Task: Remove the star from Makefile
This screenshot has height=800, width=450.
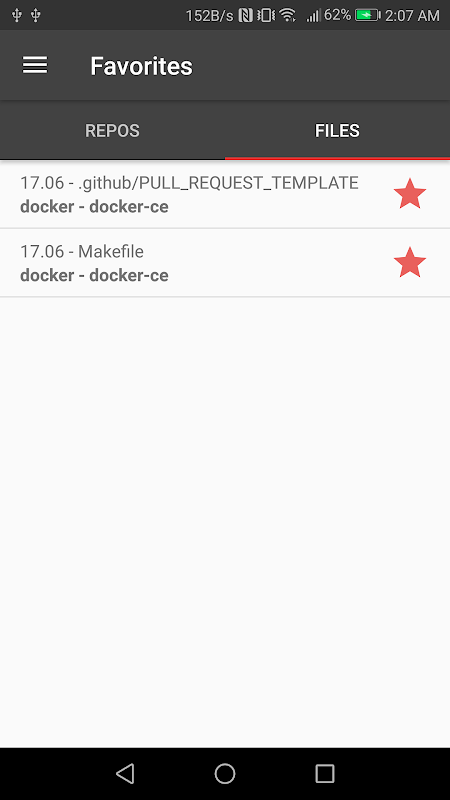Action: click(410, 263)
